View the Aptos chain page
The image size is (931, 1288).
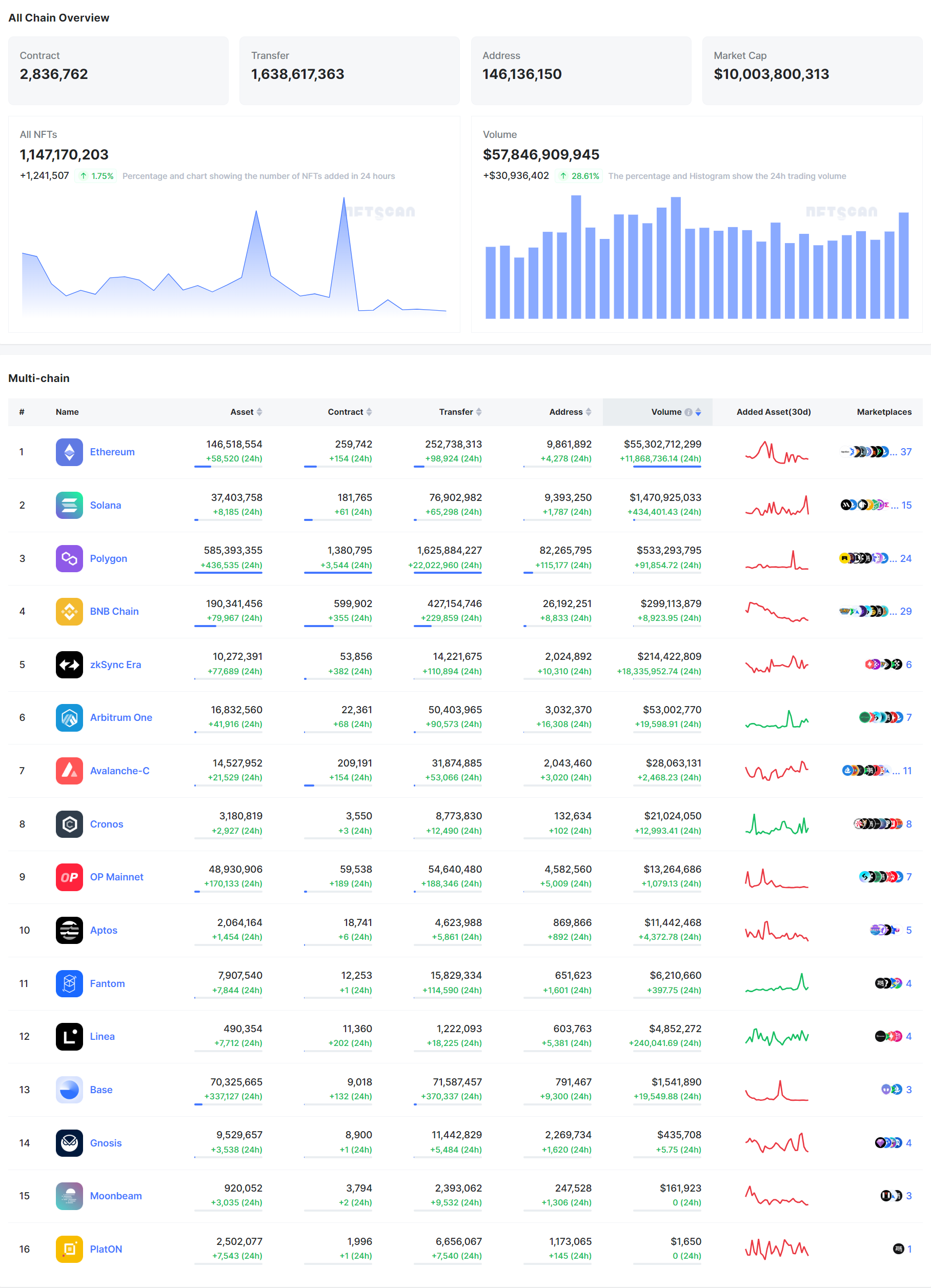click(104, 930)
